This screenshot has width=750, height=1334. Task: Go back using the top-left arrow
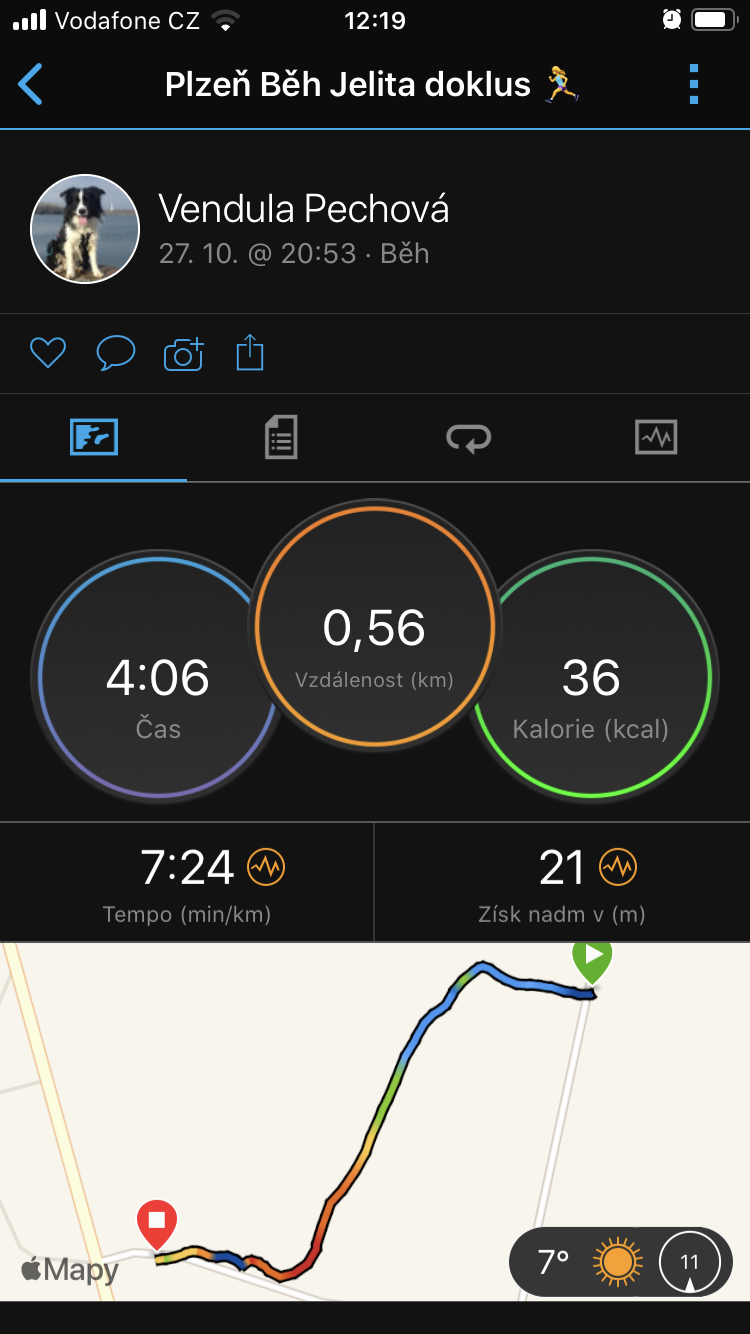point(31,85)
